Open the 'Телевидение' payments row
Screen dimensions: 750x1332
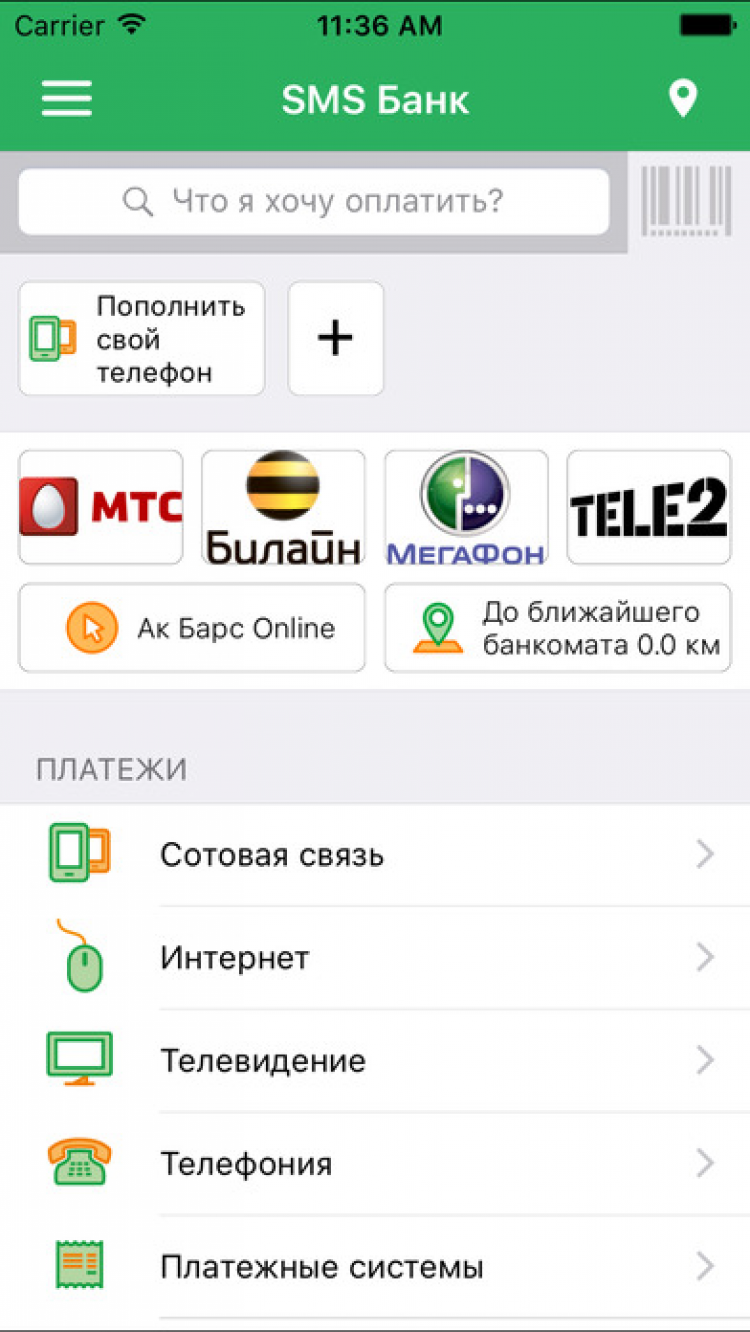click(375, 1061)
